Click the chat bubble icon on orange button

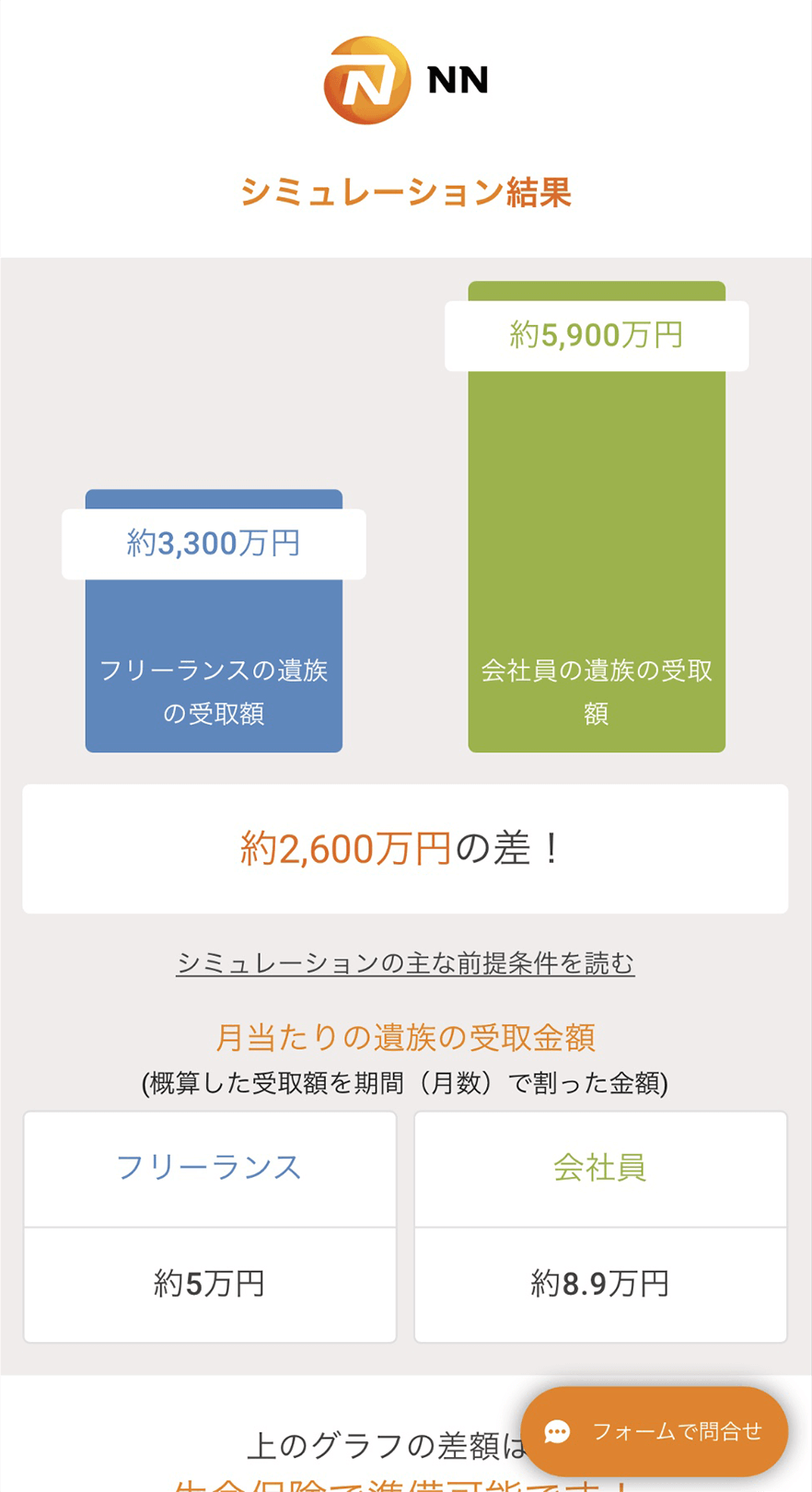coord(556,1431)
